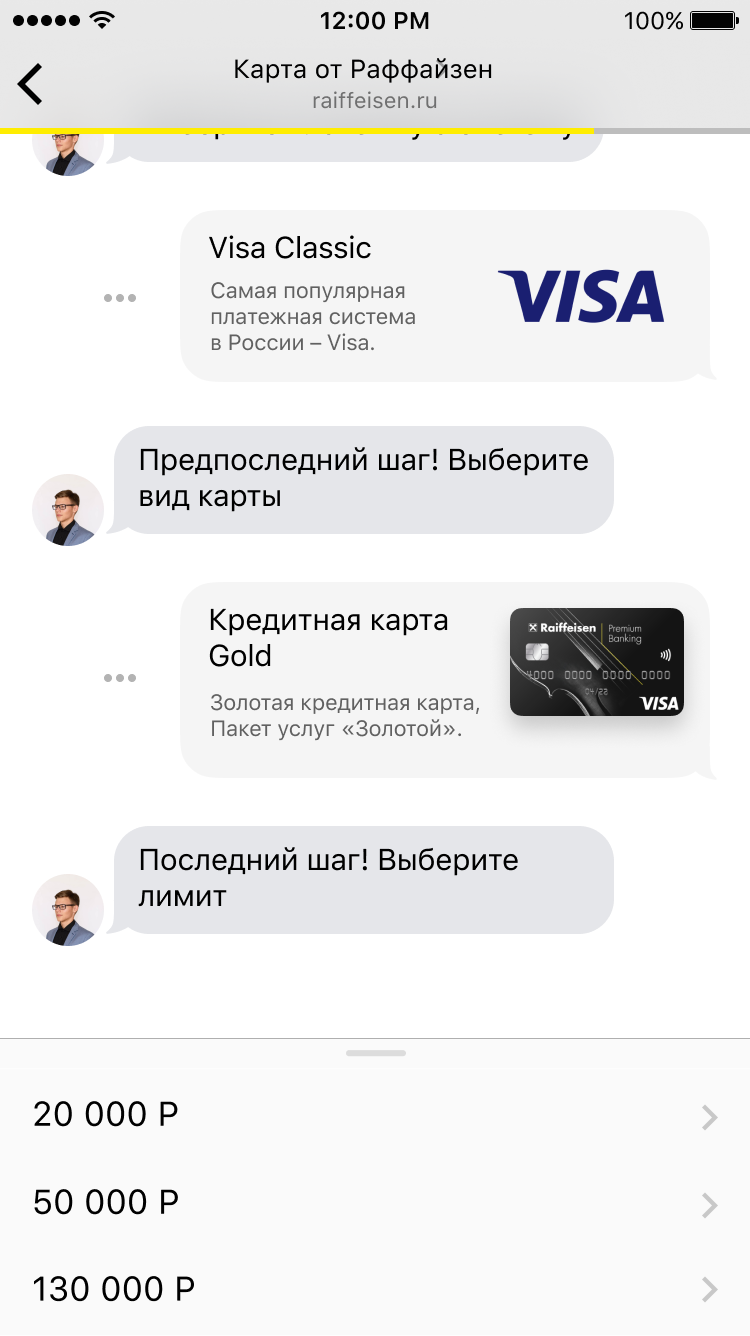Viewport: 750px width, 1336px height.
Task: Open options dots beside Кредитная карта Gold
Action: coord(120,678)
